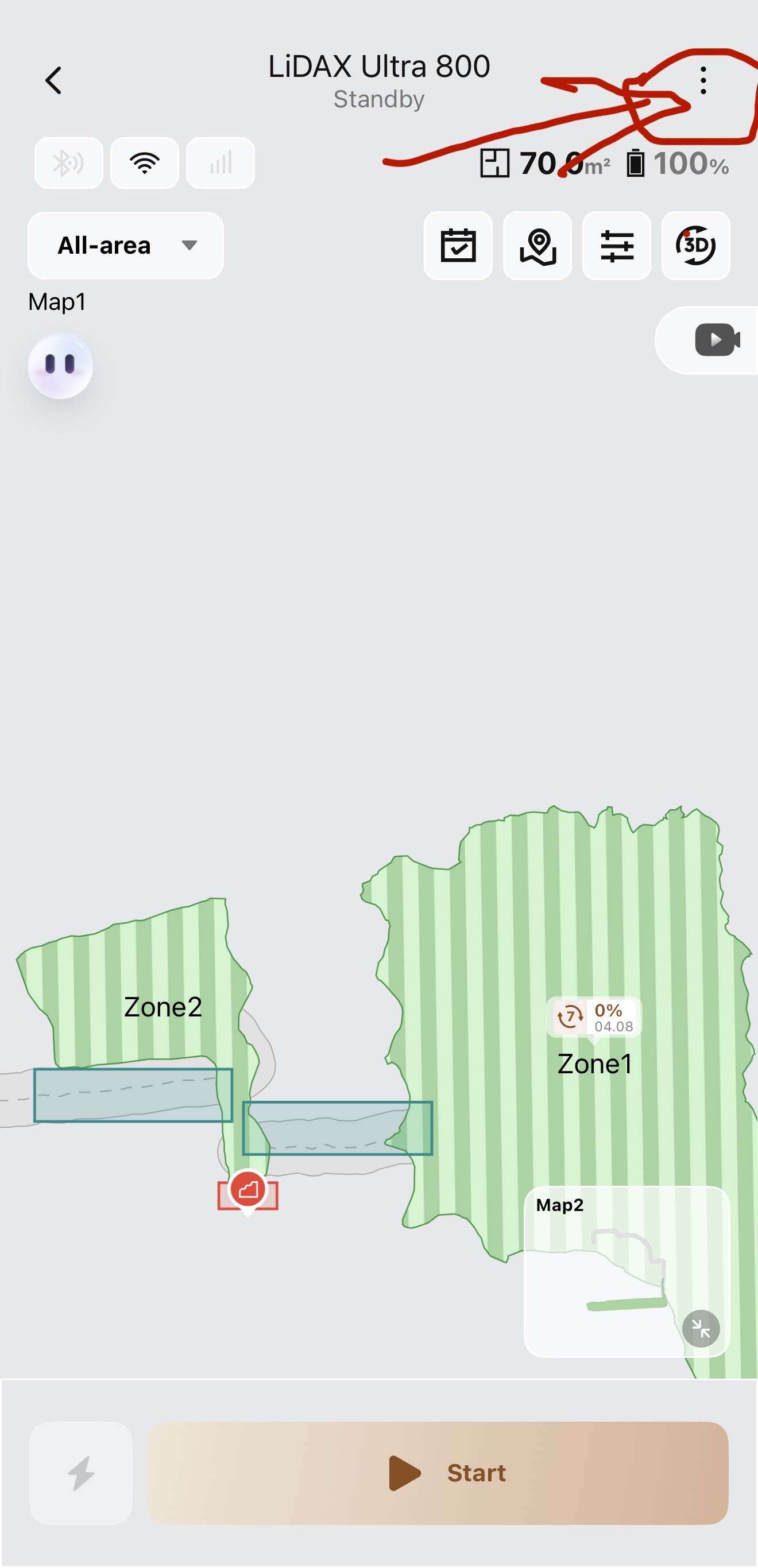
Task: Switch to 3D map view
Action: 695,245
